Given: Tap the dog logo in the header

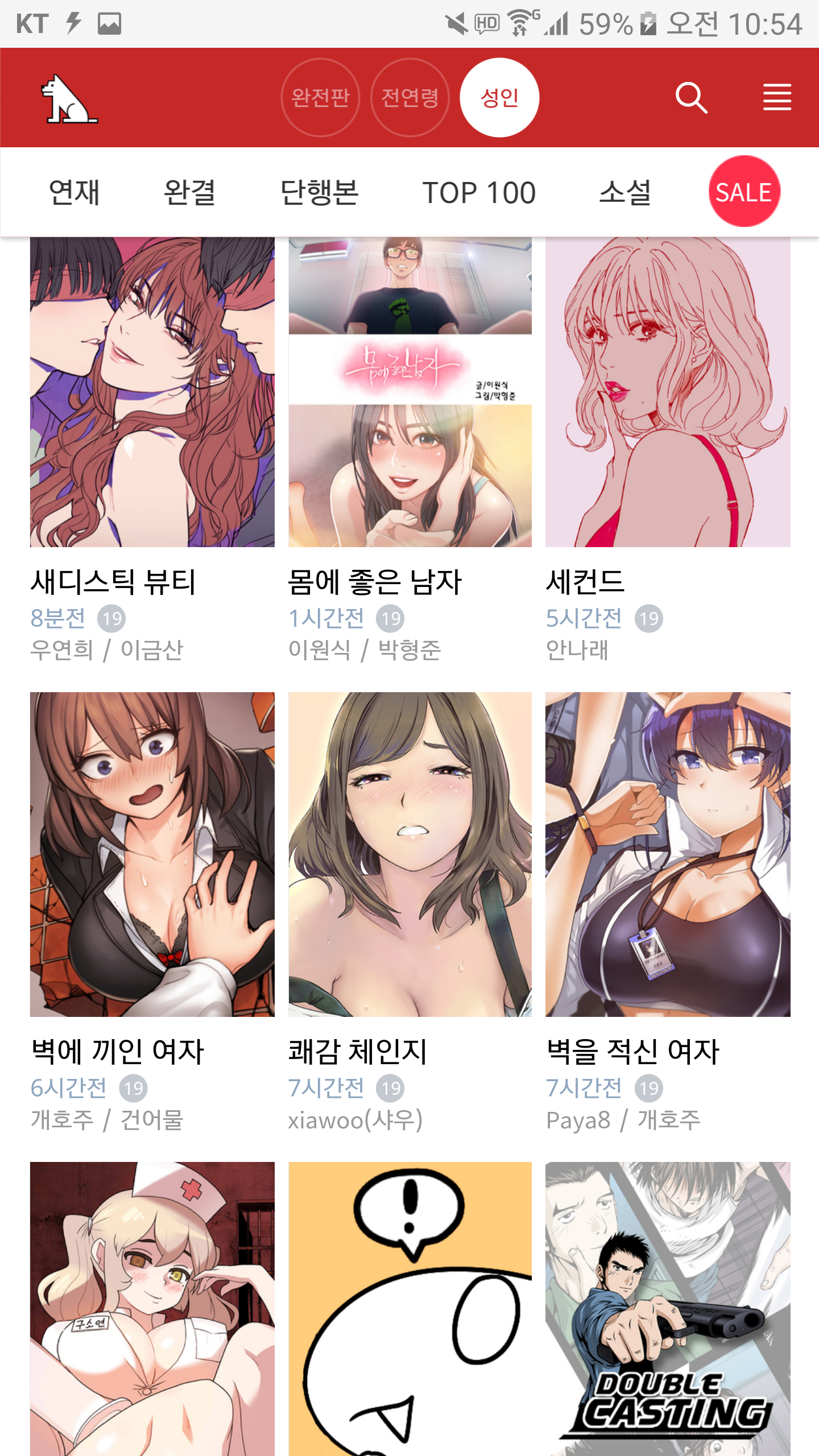Looking at the screenshot, I should pos(69,99).
